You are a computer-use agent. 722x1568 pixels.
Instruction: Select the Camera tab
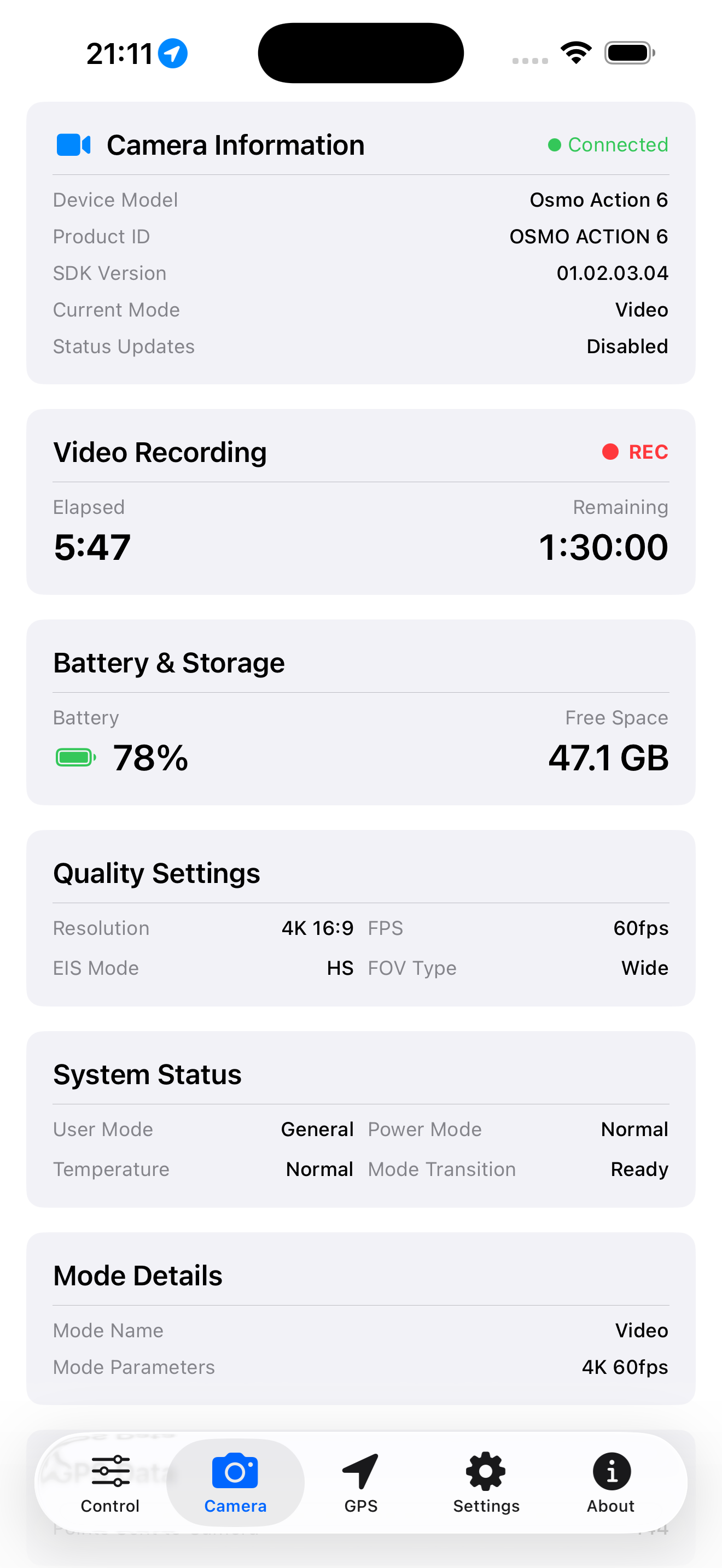tap(236, 1483)
